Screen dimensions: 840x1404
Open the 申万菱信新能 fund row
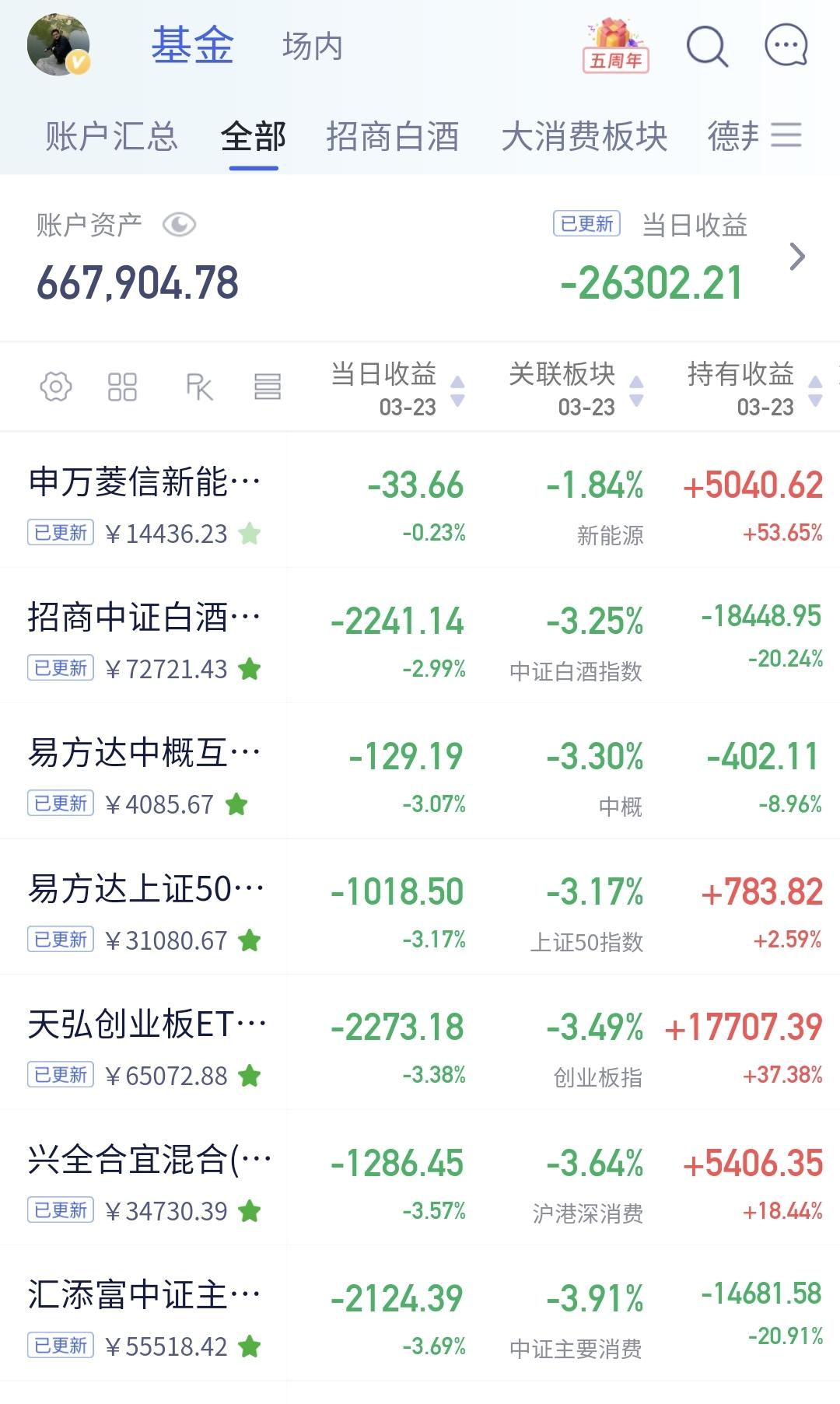145,482
